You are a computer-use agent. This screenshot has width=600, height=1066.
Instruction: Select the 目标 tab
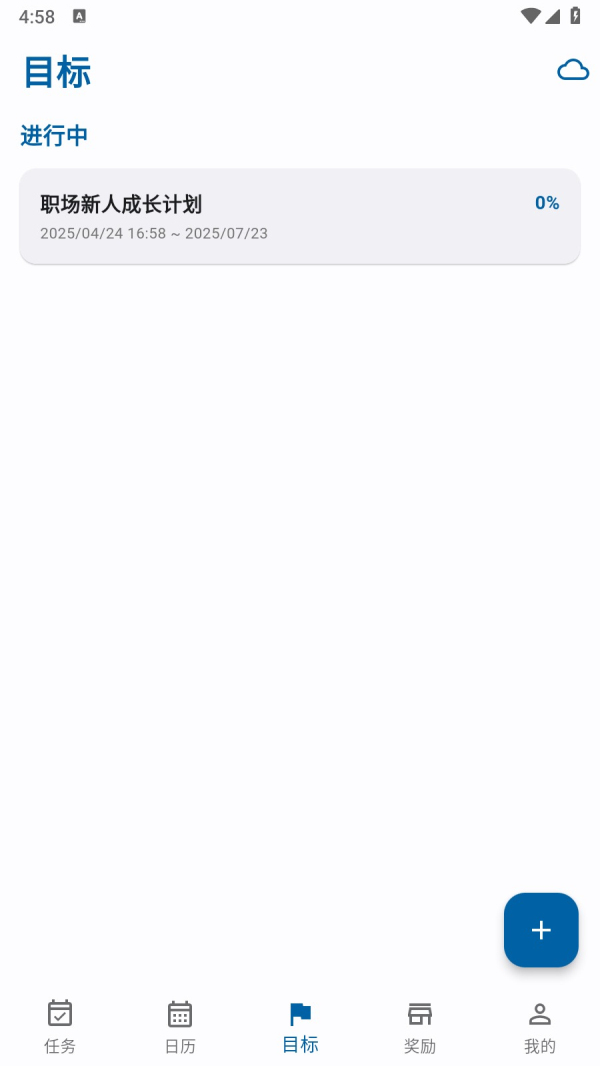[x=300, y=1026]
